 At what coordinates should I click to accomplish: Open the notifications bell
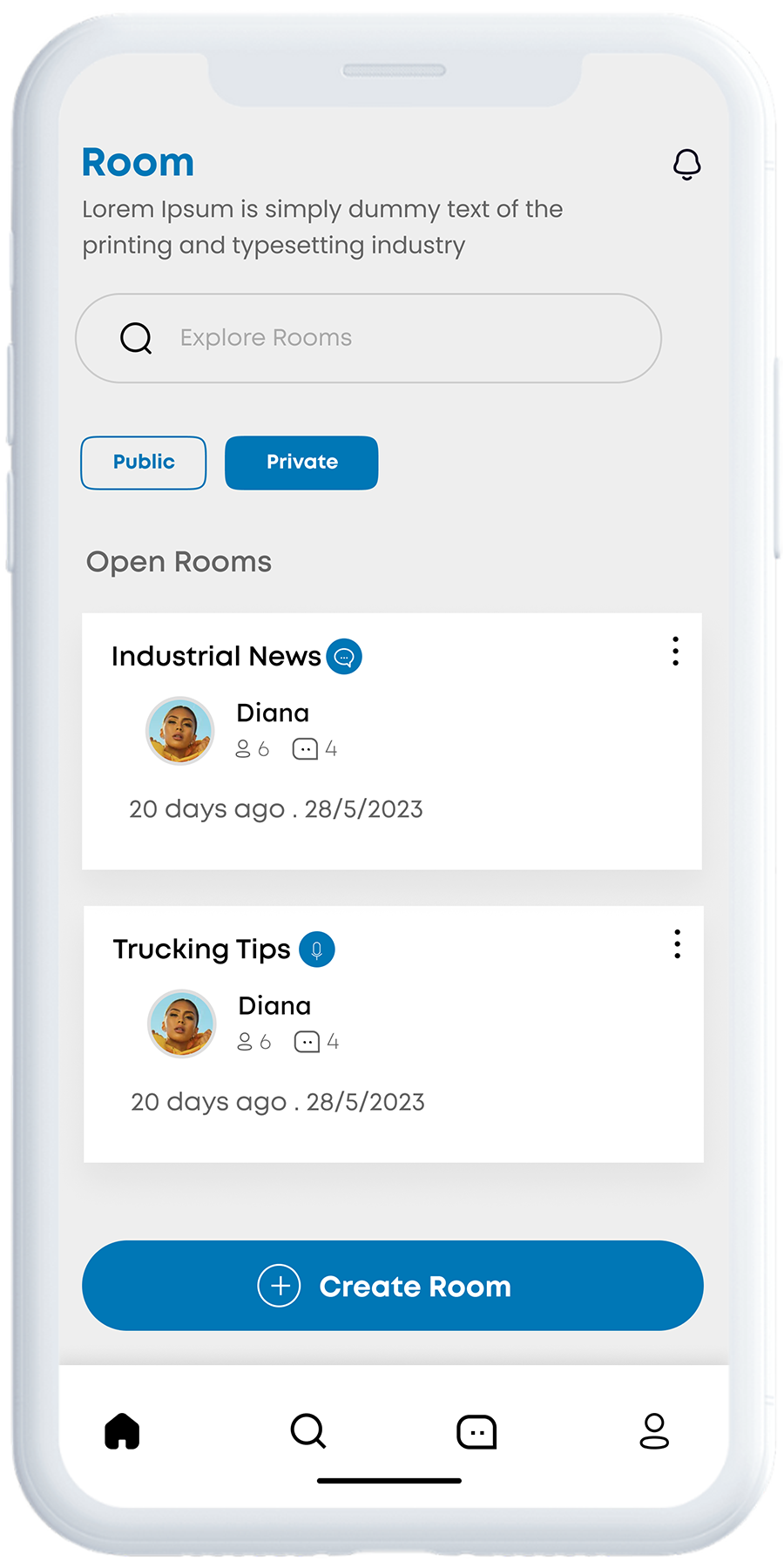tap(686, 164)
